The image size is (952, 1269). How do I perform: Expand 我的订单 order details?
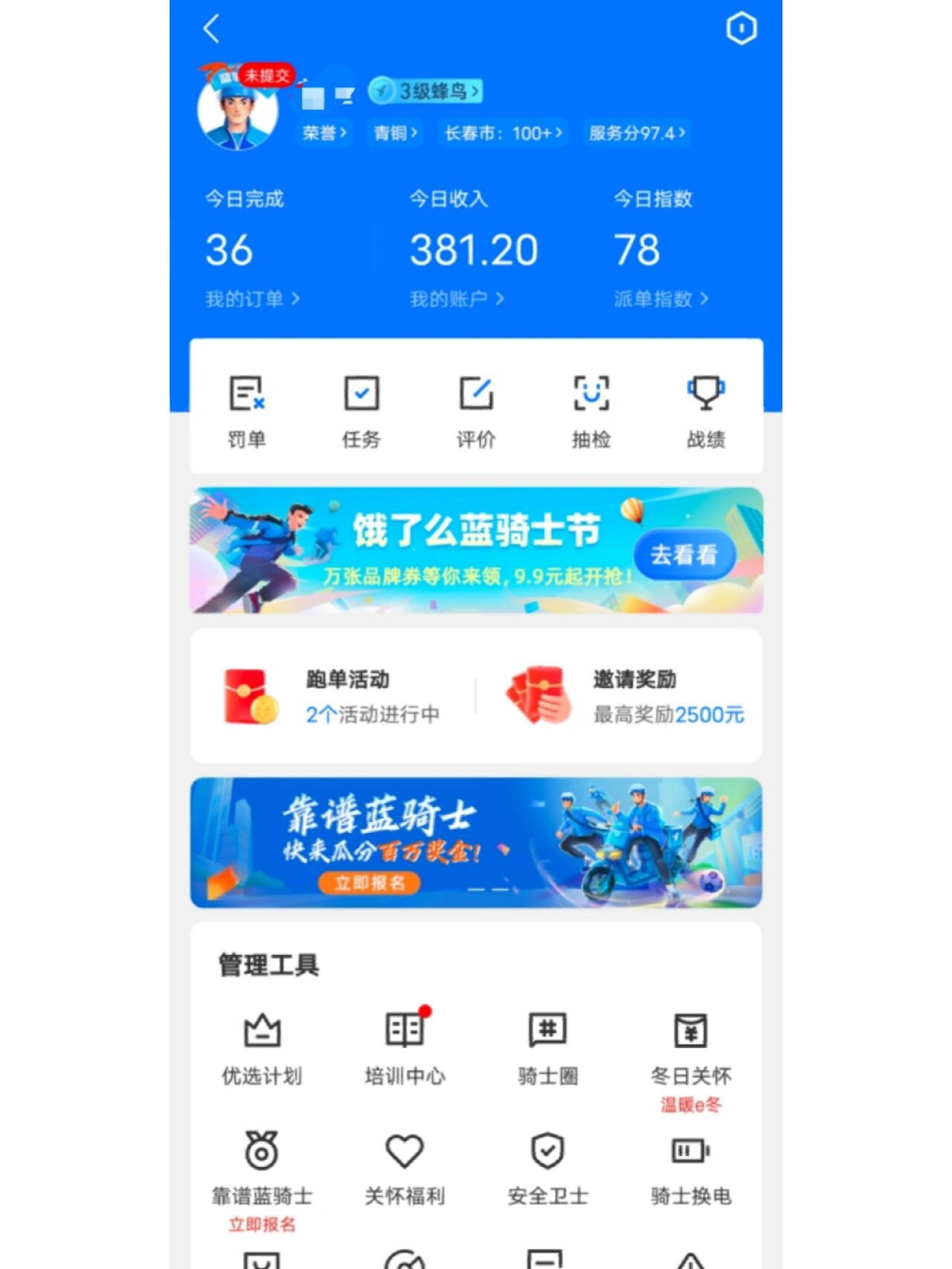point(253,298)
